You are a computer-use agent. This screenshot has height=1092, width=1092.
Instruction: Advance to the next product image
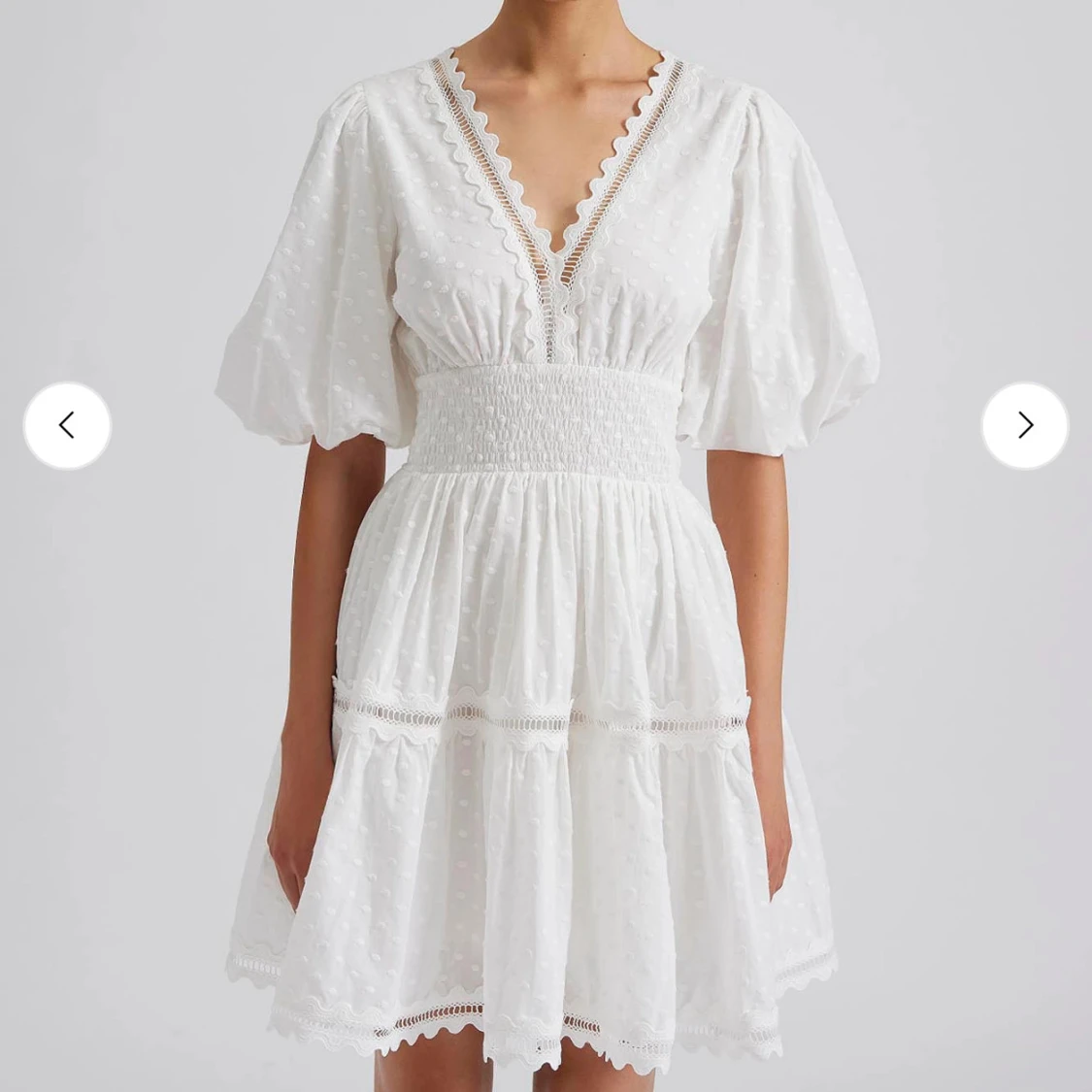point(1024,425)
